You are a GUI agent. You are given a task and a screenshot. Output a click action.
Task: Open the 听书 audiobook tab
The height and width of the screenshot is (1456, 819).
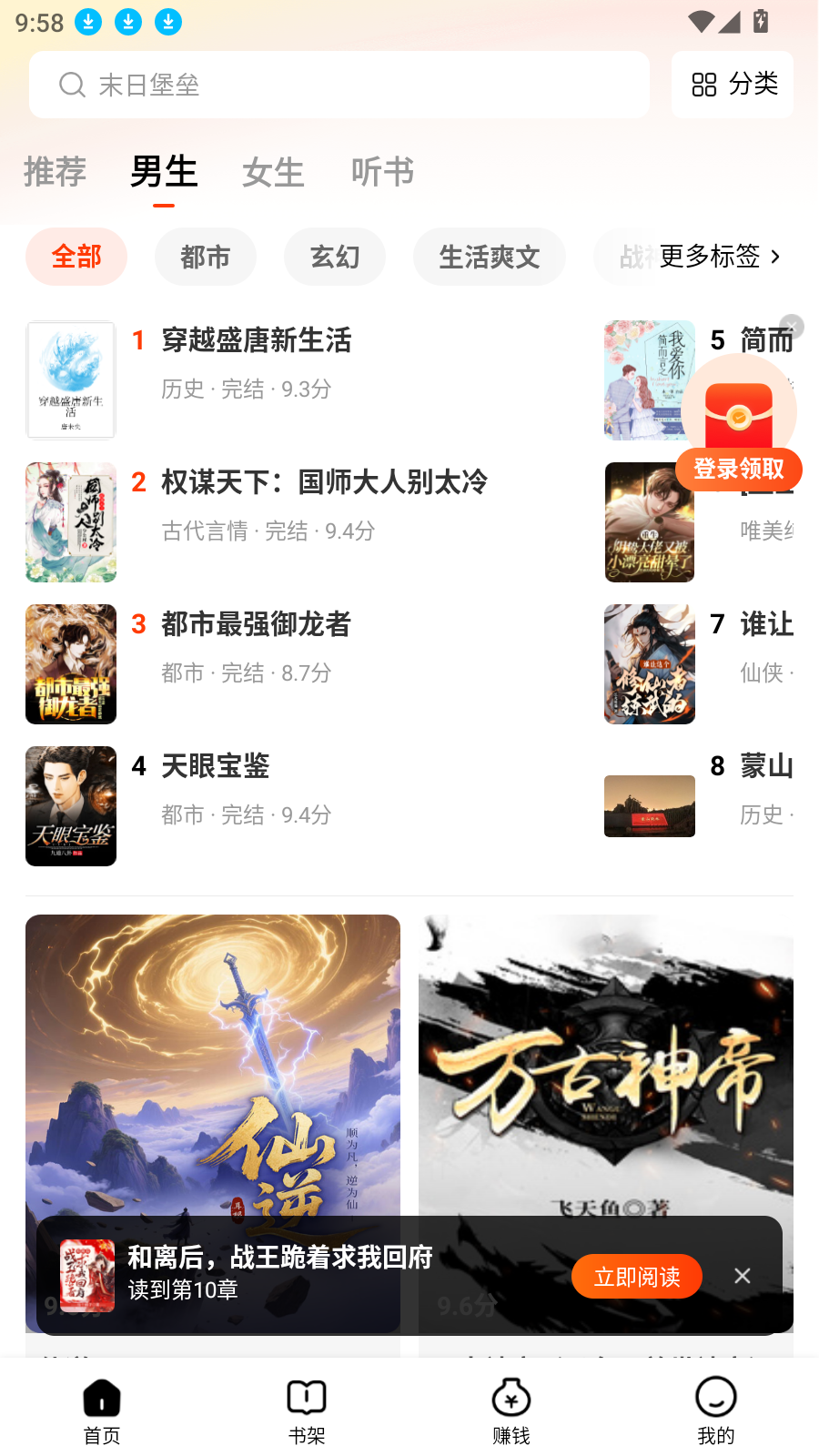coord(381,172)
